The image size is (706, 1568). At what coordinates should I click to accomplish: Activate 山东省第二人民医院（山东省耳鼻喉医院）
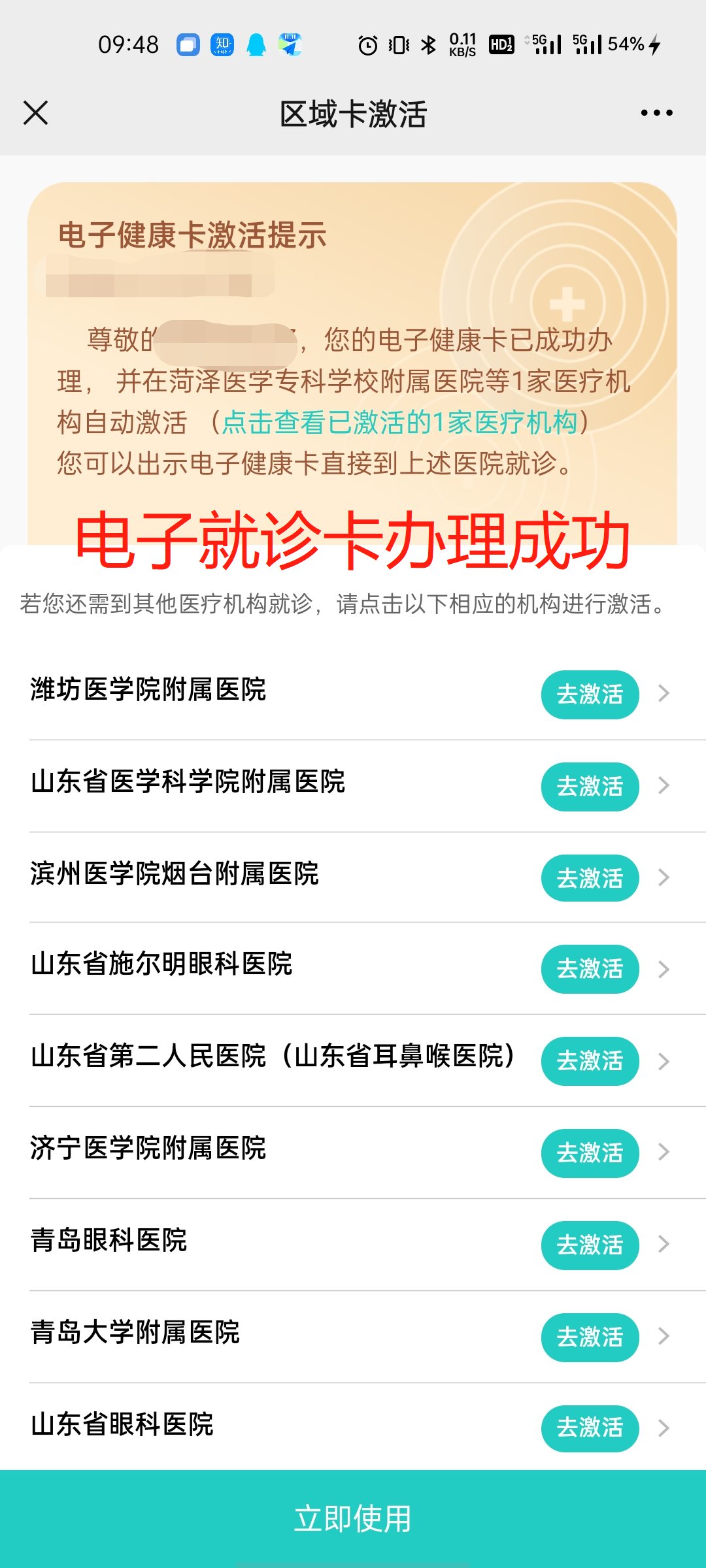pyautogui.click(x=589, y=1061)
